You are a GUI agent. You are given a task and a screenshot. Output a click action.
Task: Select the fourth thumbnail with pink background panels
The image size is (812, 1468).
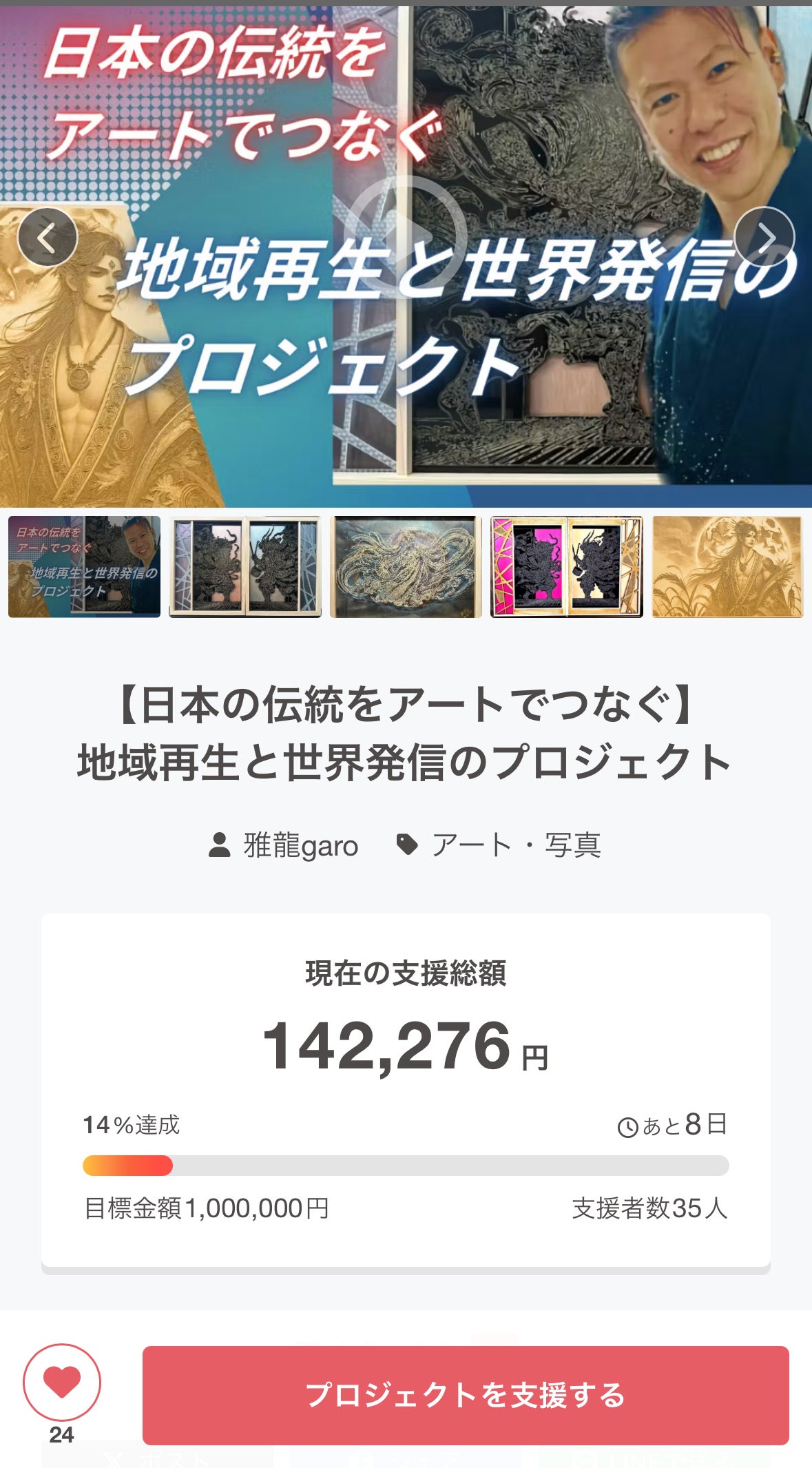(x=566, y=566)
